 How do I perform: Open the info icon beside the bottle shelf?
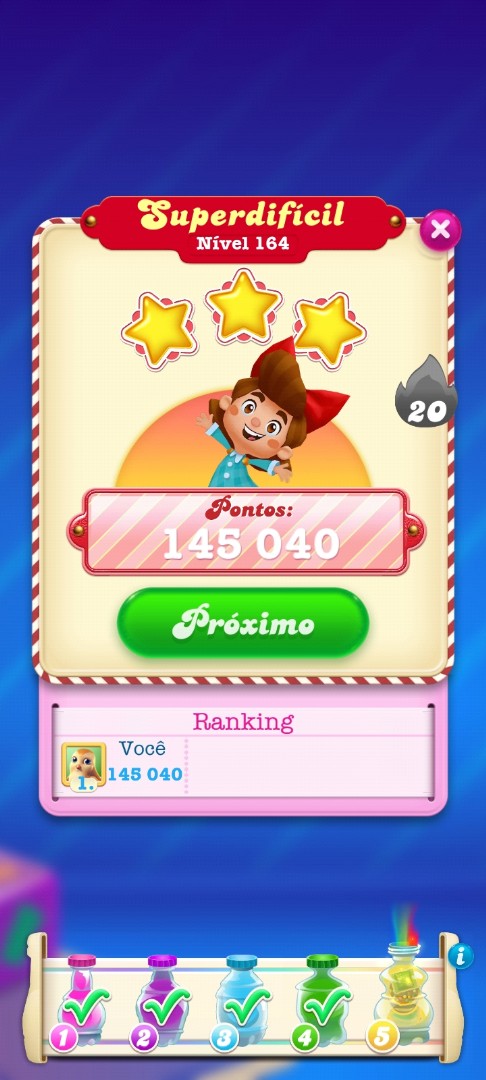(x=461, y=955)
